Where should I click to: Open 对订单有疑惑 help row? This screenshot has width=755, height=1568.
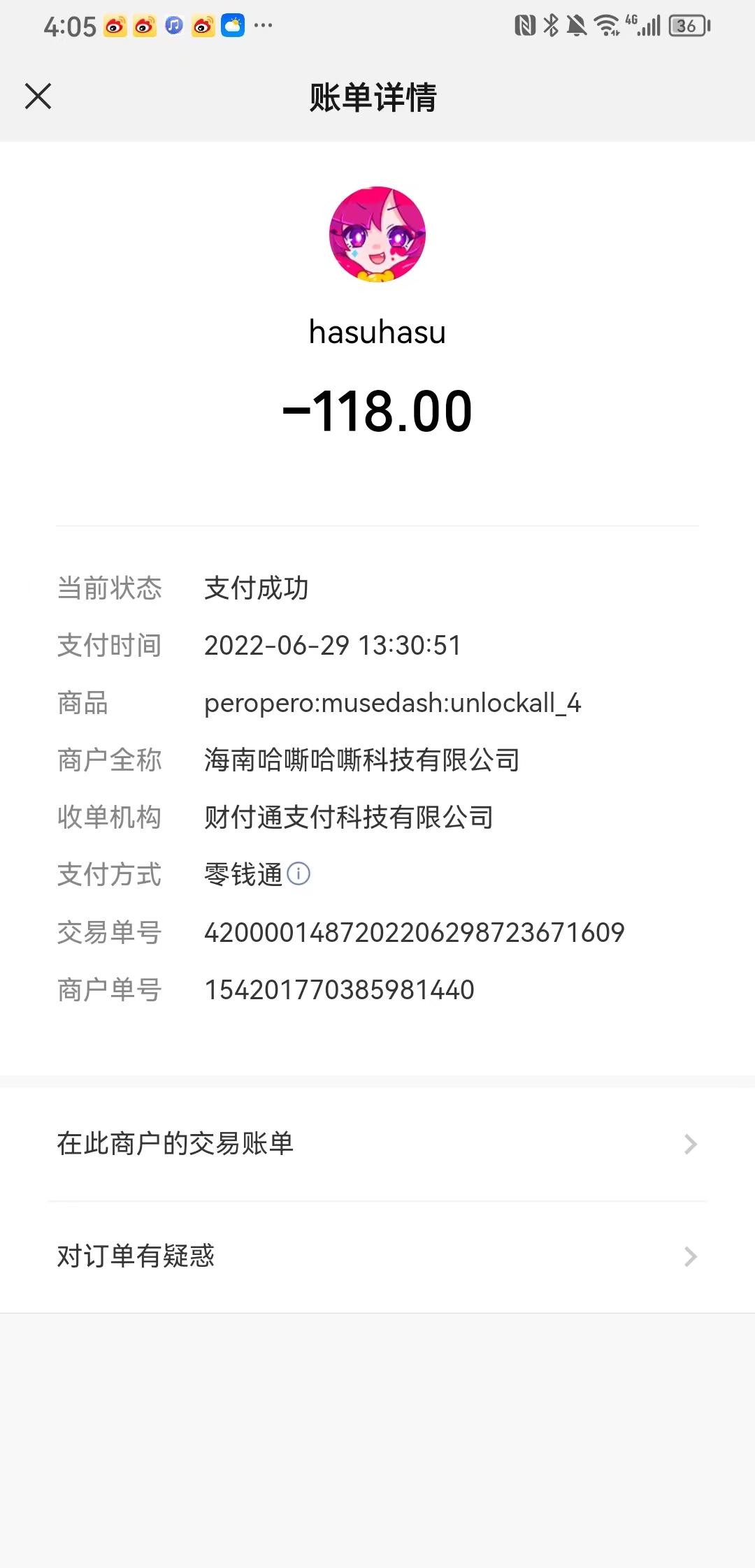(x=377, y=1256)
